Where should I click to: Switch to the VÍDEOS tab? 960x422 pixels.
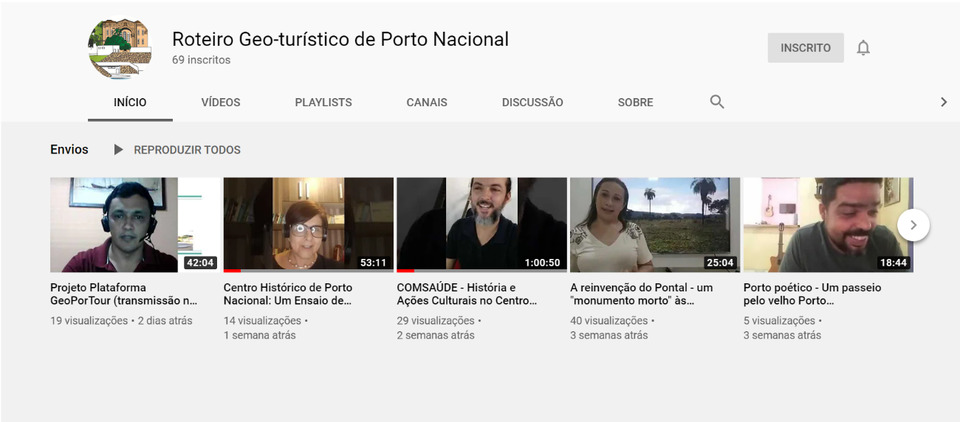(220, 102)
